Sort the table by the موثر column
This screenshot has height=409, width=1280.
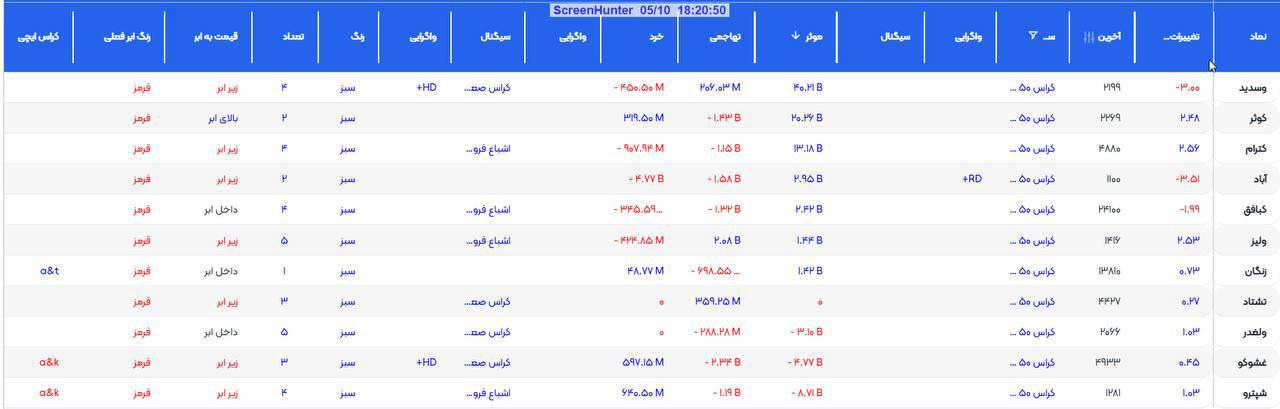[x=807, y=36]
